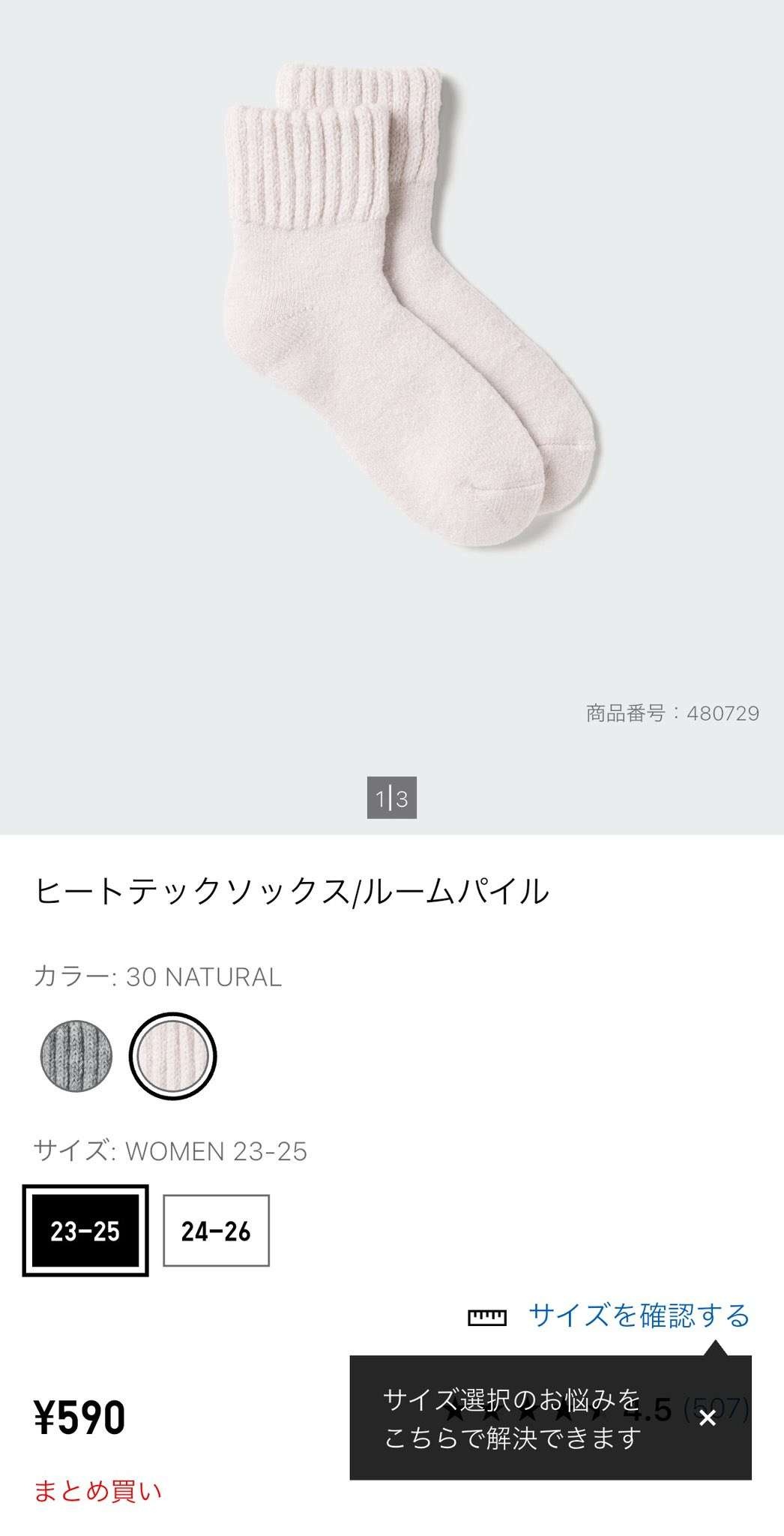The image size is (784, 1536).
Task: Dismiss the size selection tooltip
Action: (707, 1418)
